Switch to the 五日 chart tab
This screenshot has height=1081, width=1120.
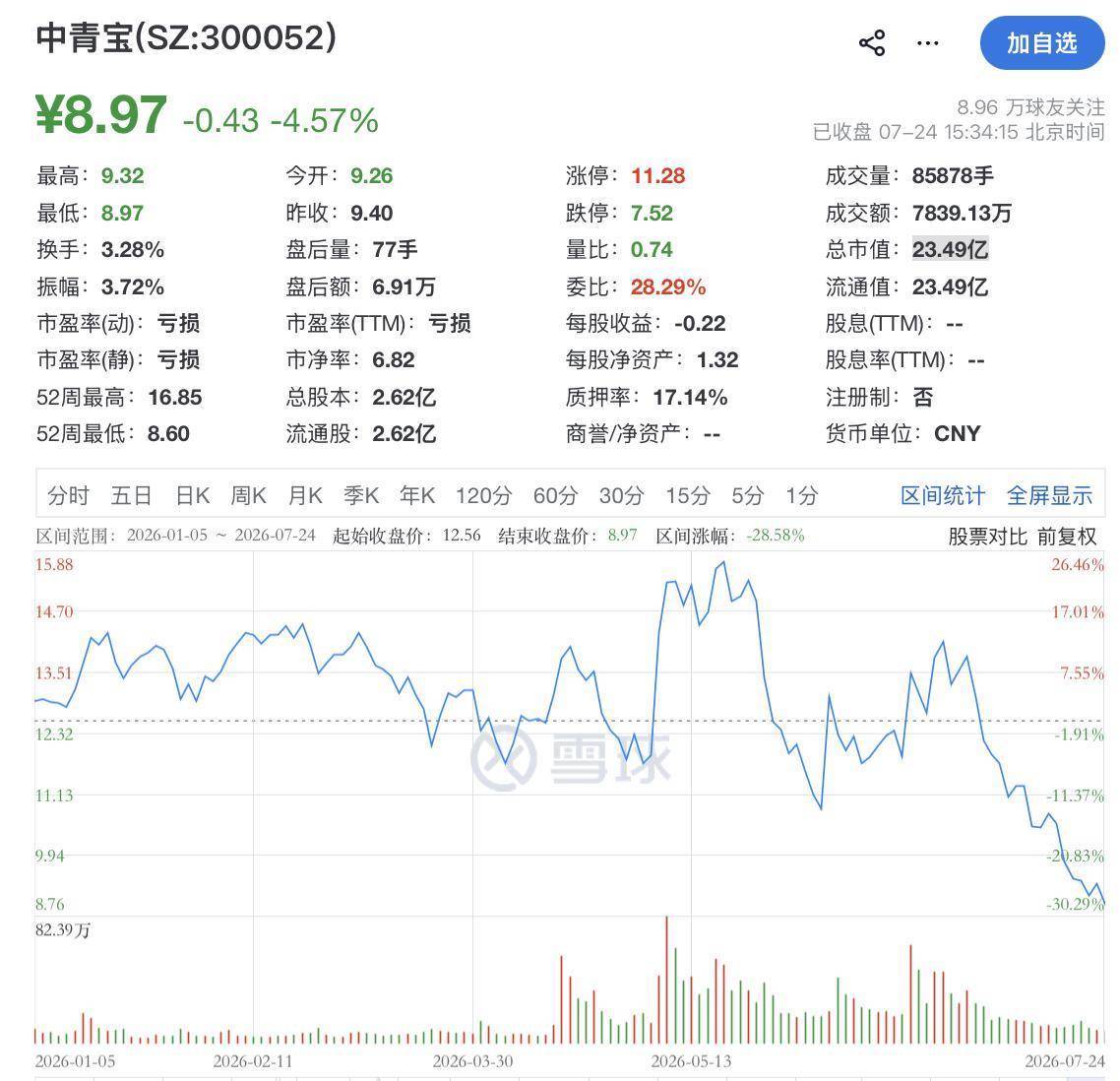click(132, 495)
